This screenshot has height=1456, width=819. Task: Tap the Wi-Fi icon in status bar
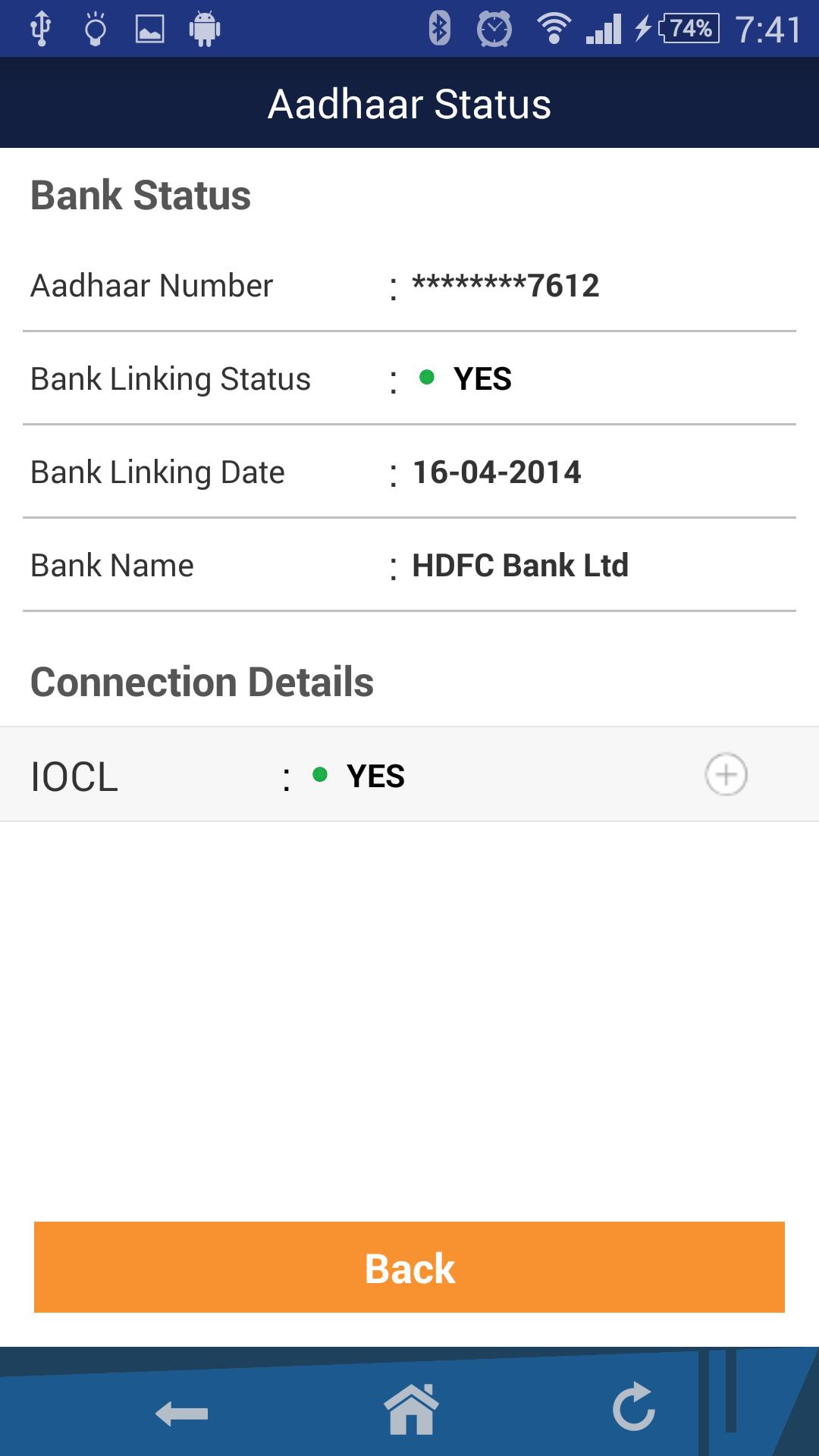click(553, 29)
